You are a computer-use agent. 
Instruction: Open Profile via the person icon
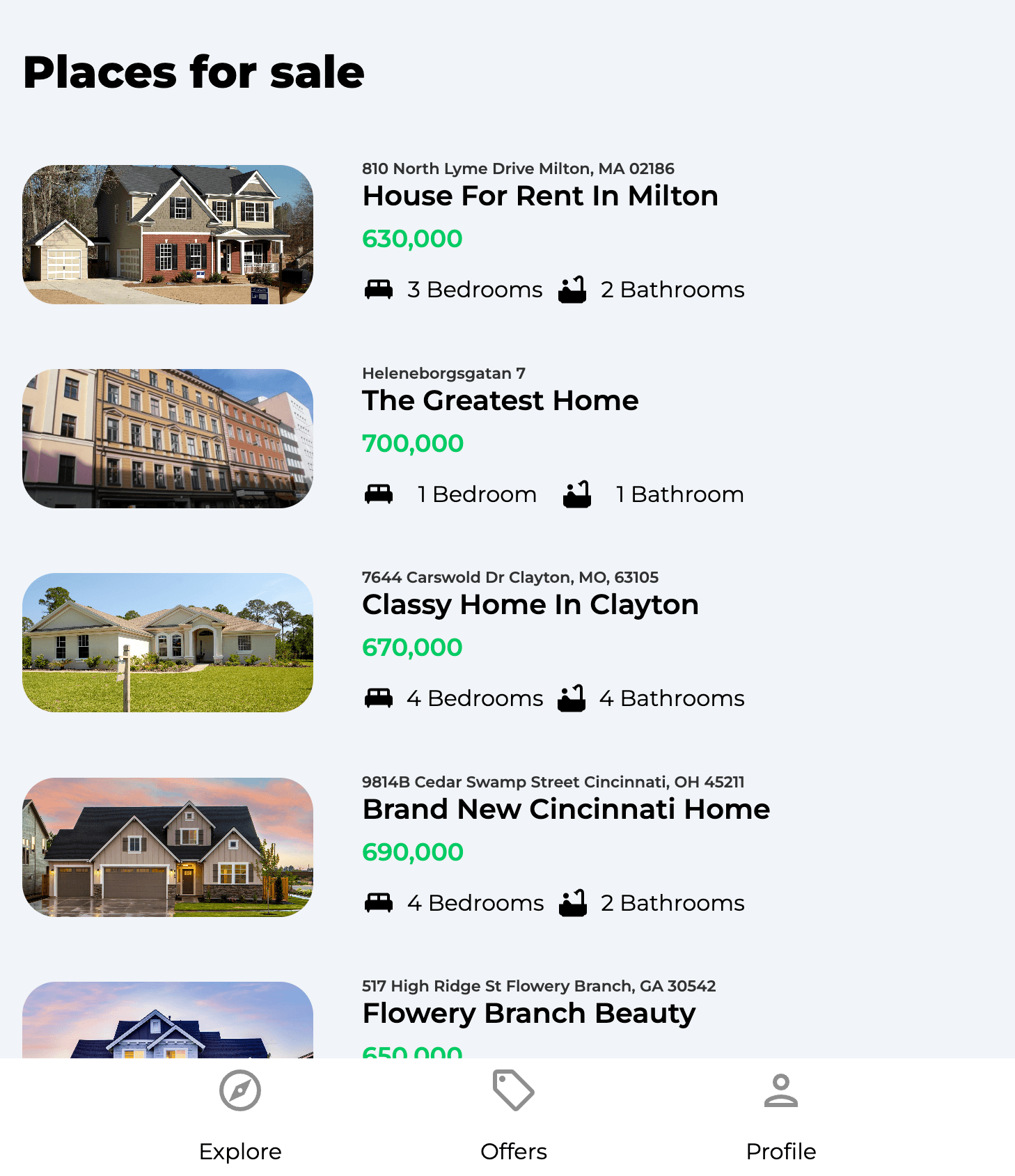coord(781,1091)
